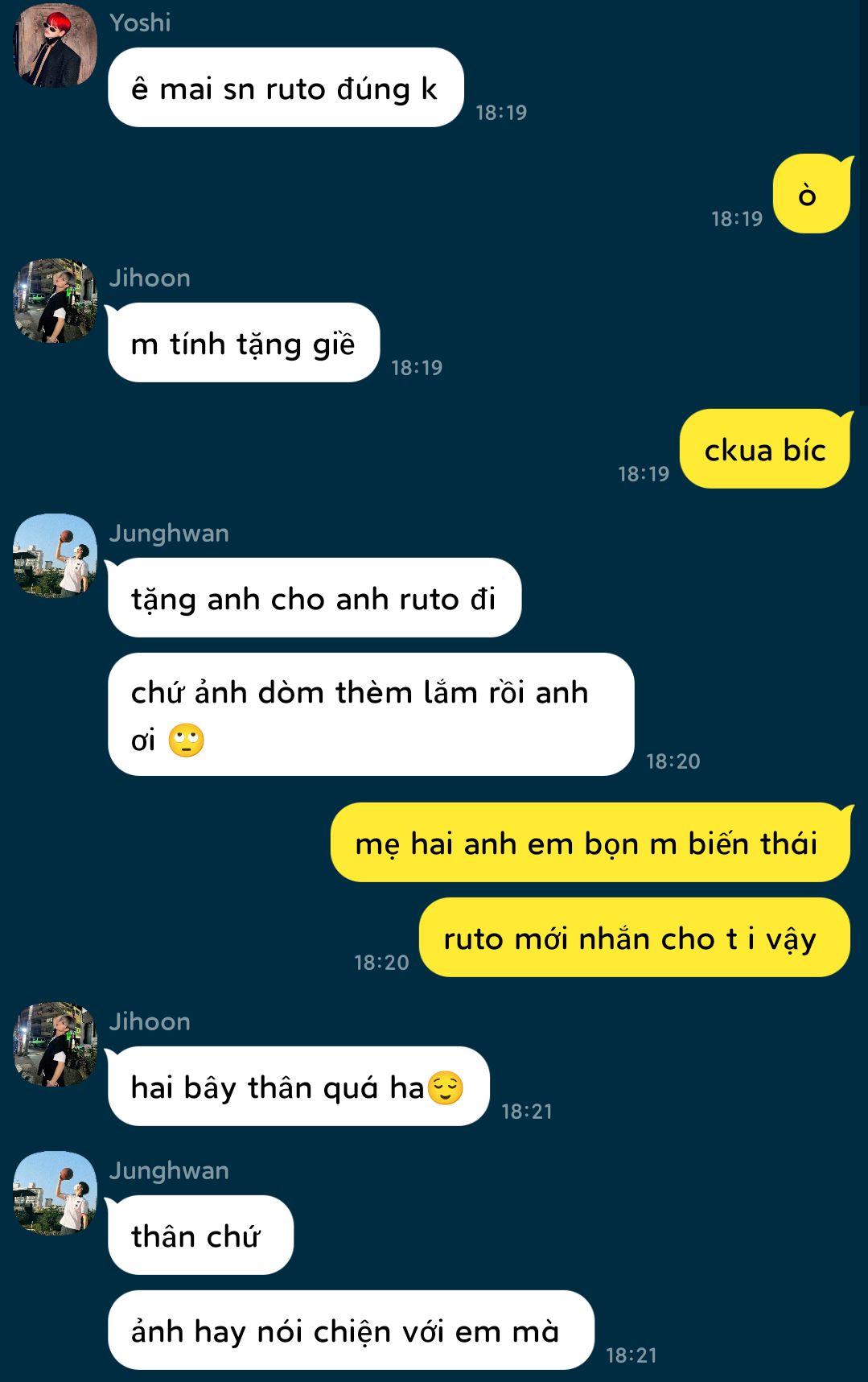This screenshot has width=868, height=1382.
Task: Open Yoshi's profile picture
Action: click(x=55, y=46)
